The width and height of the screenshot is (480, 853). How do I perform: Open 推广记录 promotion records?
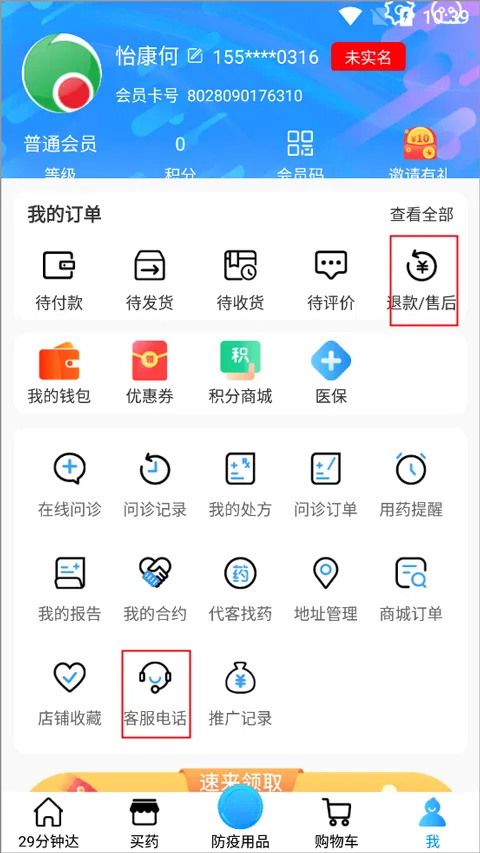(240, 694)
